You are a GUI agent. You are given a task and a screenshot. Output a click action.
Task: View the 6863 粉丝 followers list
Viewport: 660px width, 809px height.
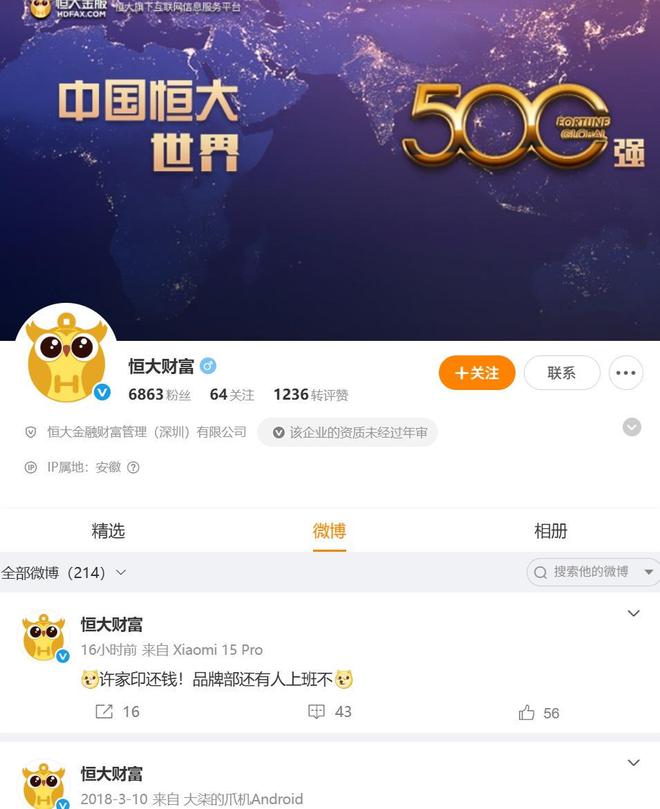(x=159, y=395)
